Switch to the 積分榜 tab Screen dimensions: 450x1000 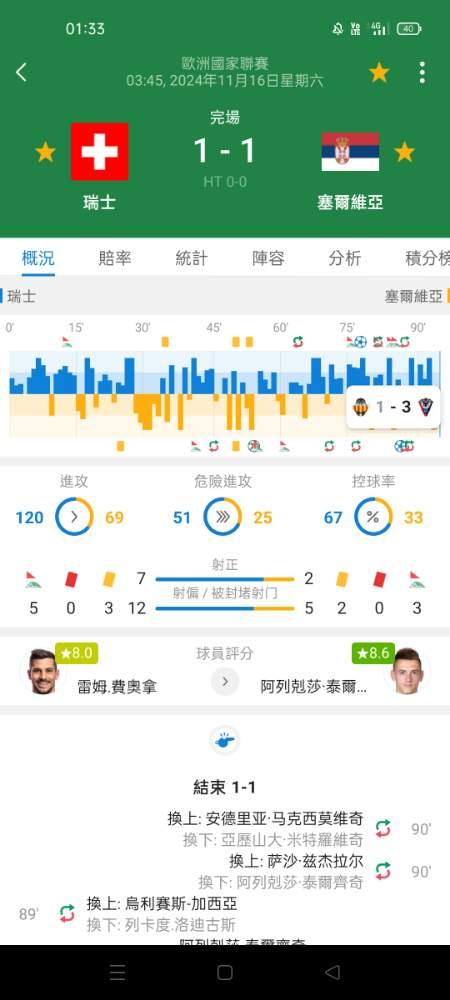(x=427, y=258)
